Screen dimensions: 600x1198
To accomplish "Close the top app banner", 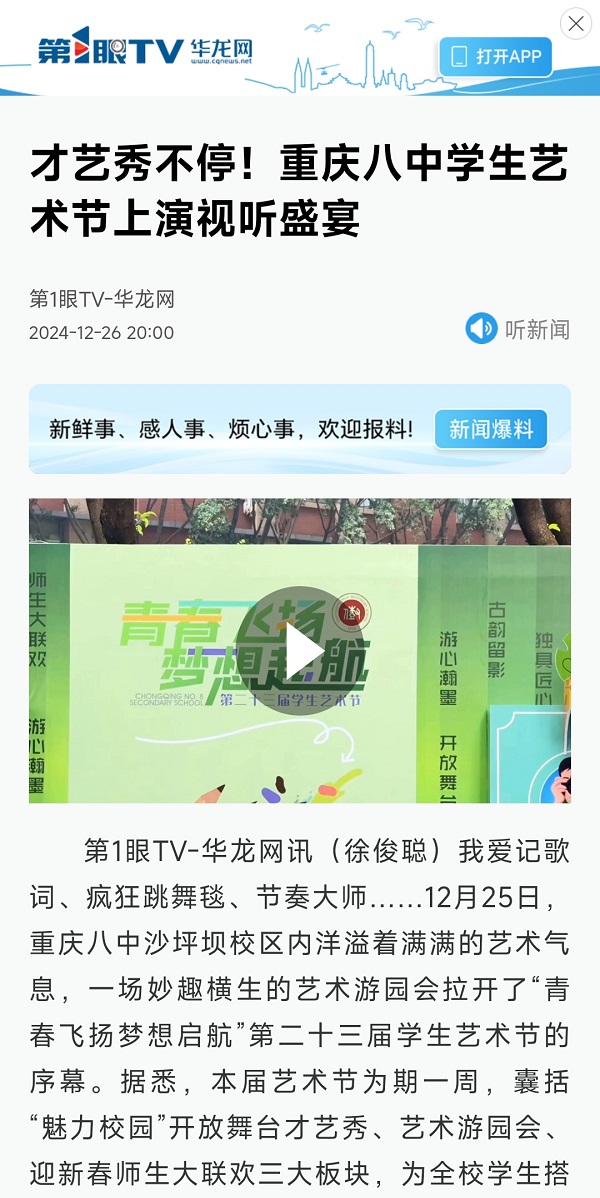I will pos(576,24).
